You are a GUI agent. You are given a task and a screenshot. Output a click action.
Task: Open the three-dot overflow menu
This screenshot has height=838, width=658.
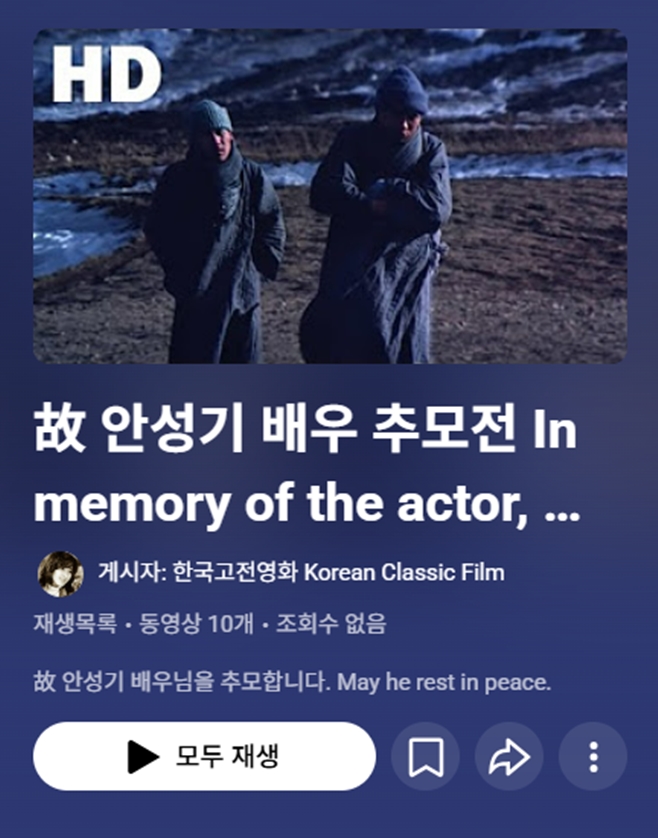593,757
